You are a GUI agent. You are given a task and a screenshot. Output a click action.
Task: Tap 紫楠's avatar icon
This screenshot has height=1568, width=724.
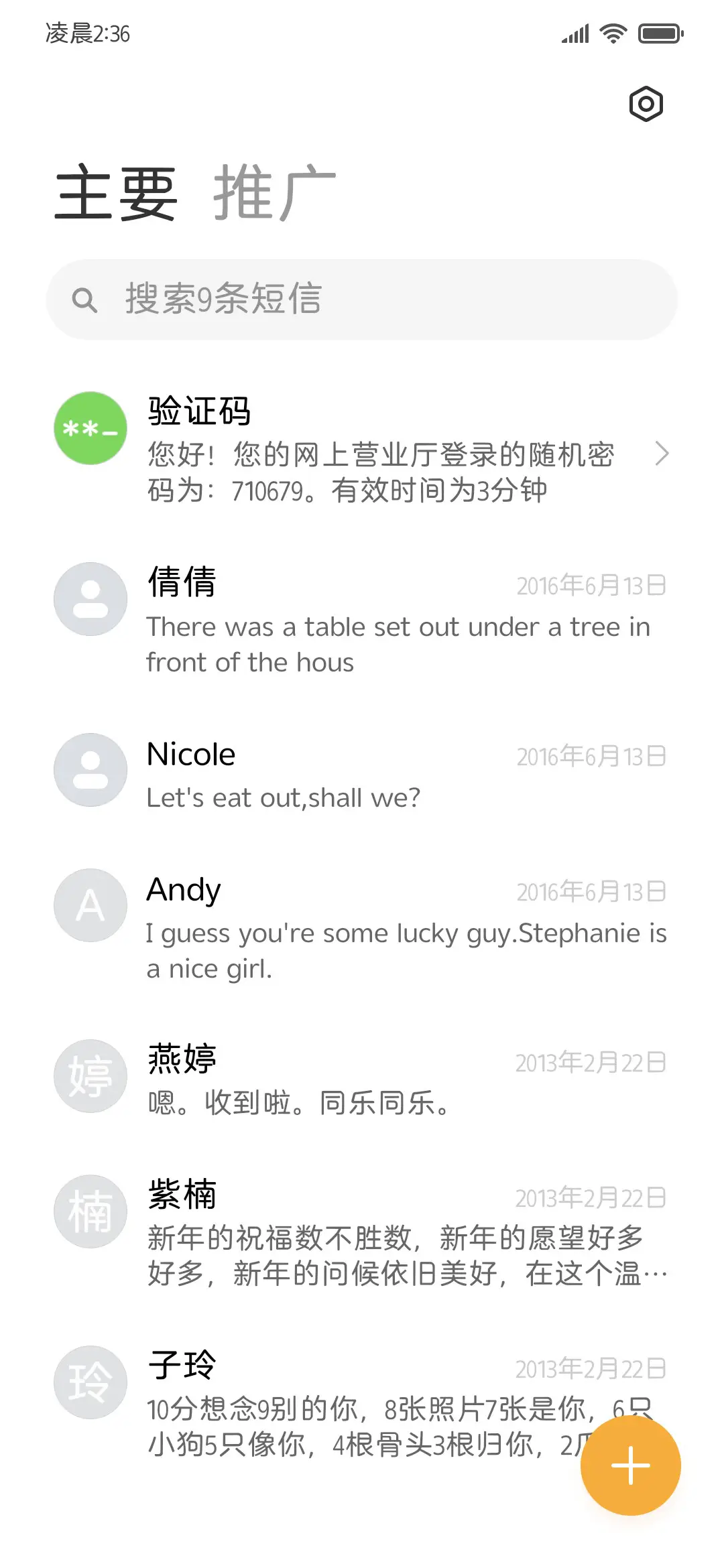pos(90,1210)
